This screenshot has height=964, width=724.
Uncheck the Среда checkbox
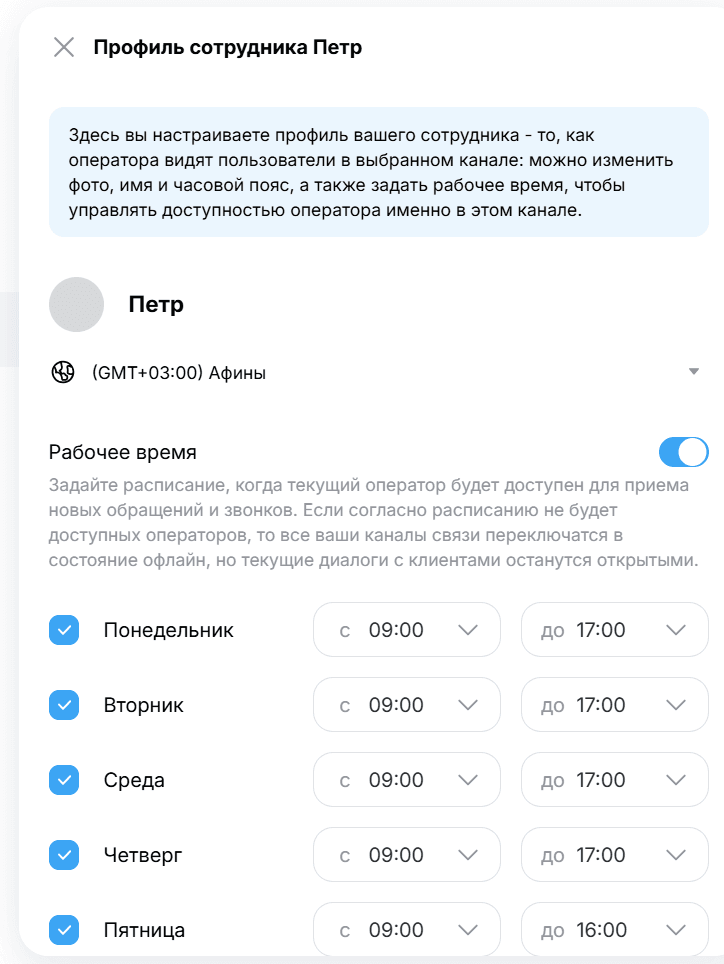pos(64,780)
